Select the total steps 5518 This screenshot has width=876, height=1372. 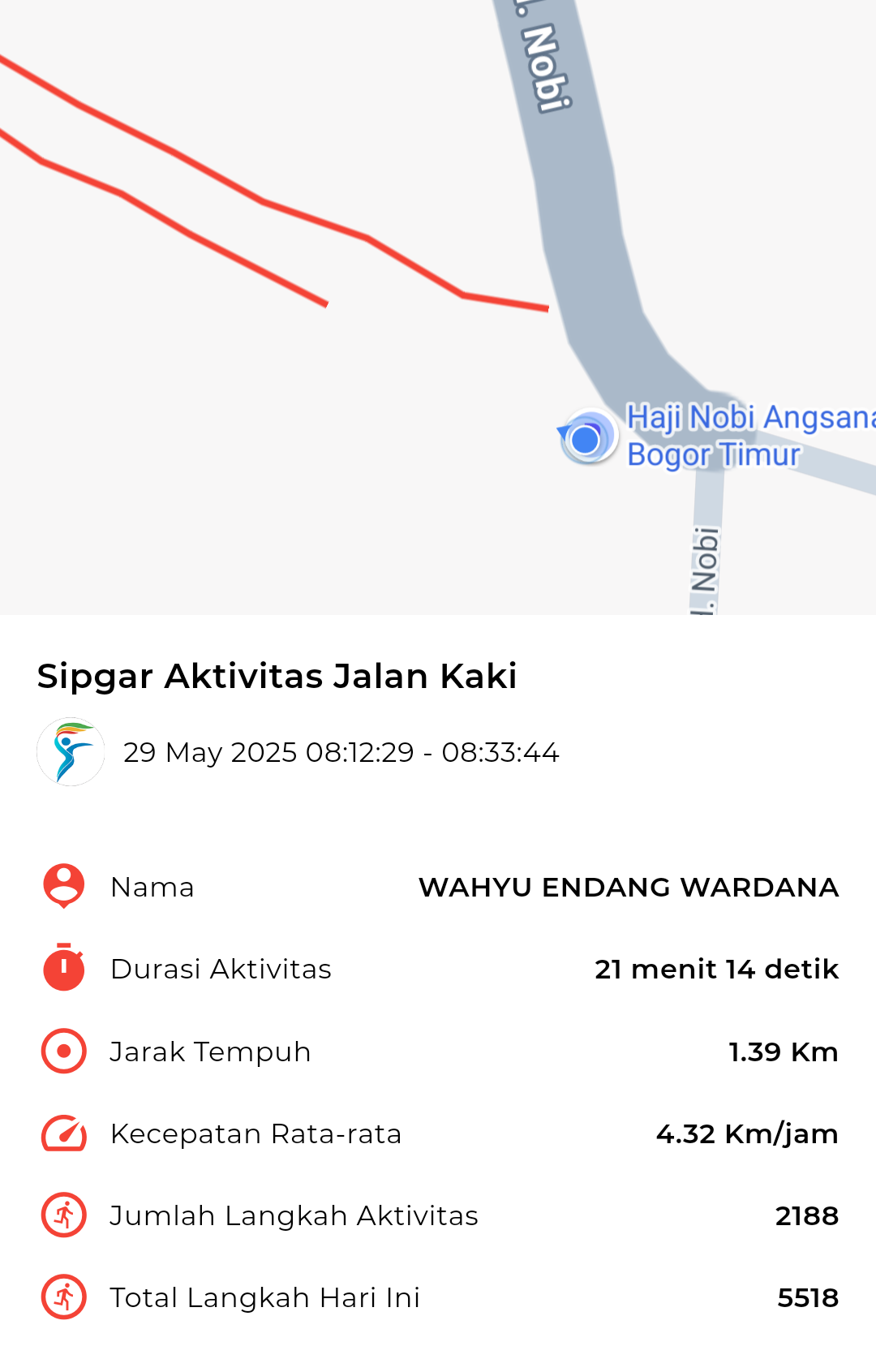pyautogui.click(x=809, y=1297)
